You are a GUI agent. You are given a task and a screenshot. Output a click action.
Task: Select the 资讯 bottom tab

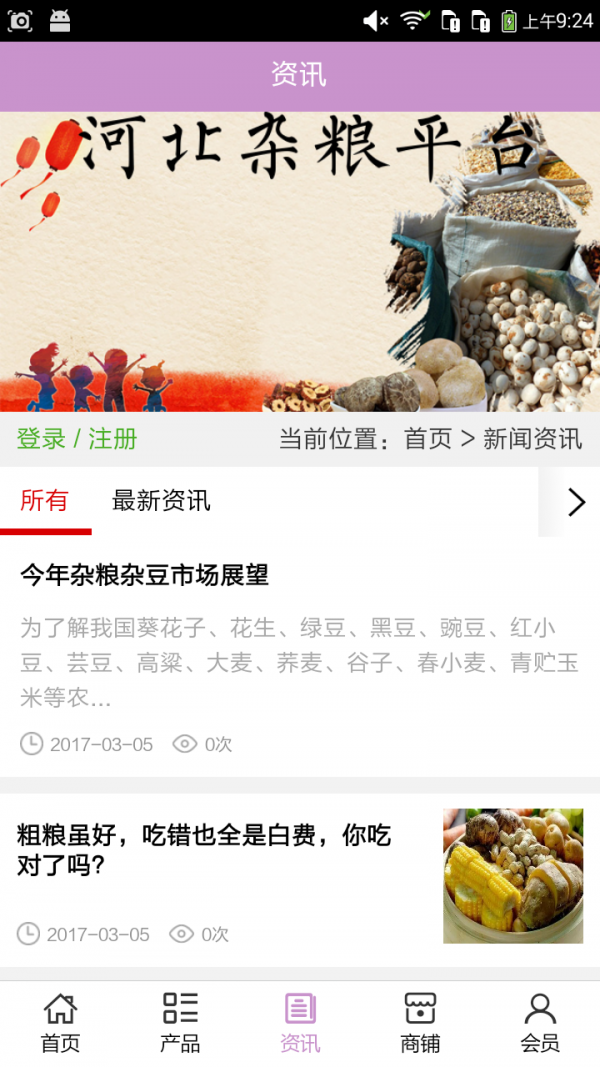point(300,1023)
